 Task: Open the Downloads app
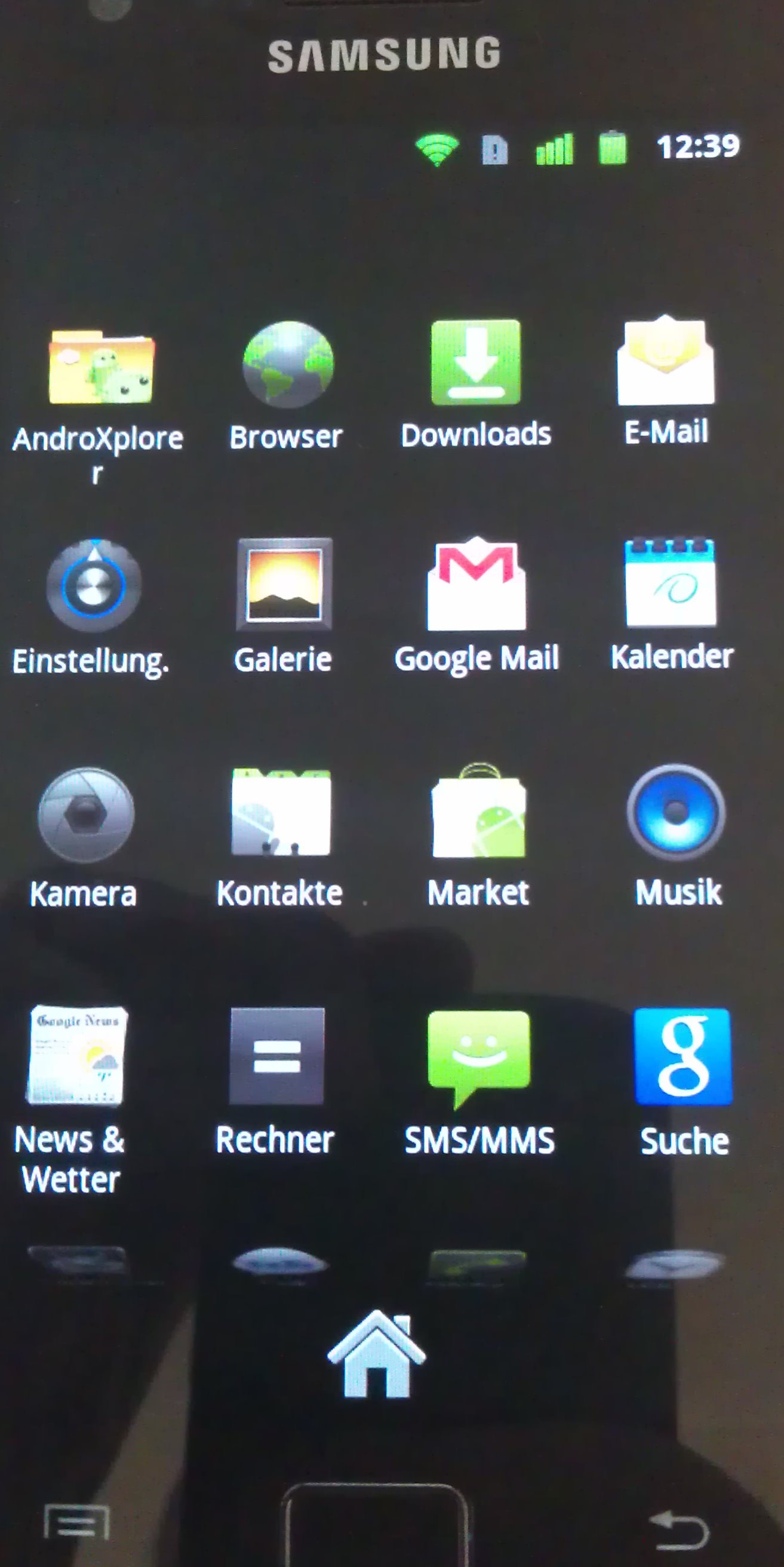click(476, 364)
